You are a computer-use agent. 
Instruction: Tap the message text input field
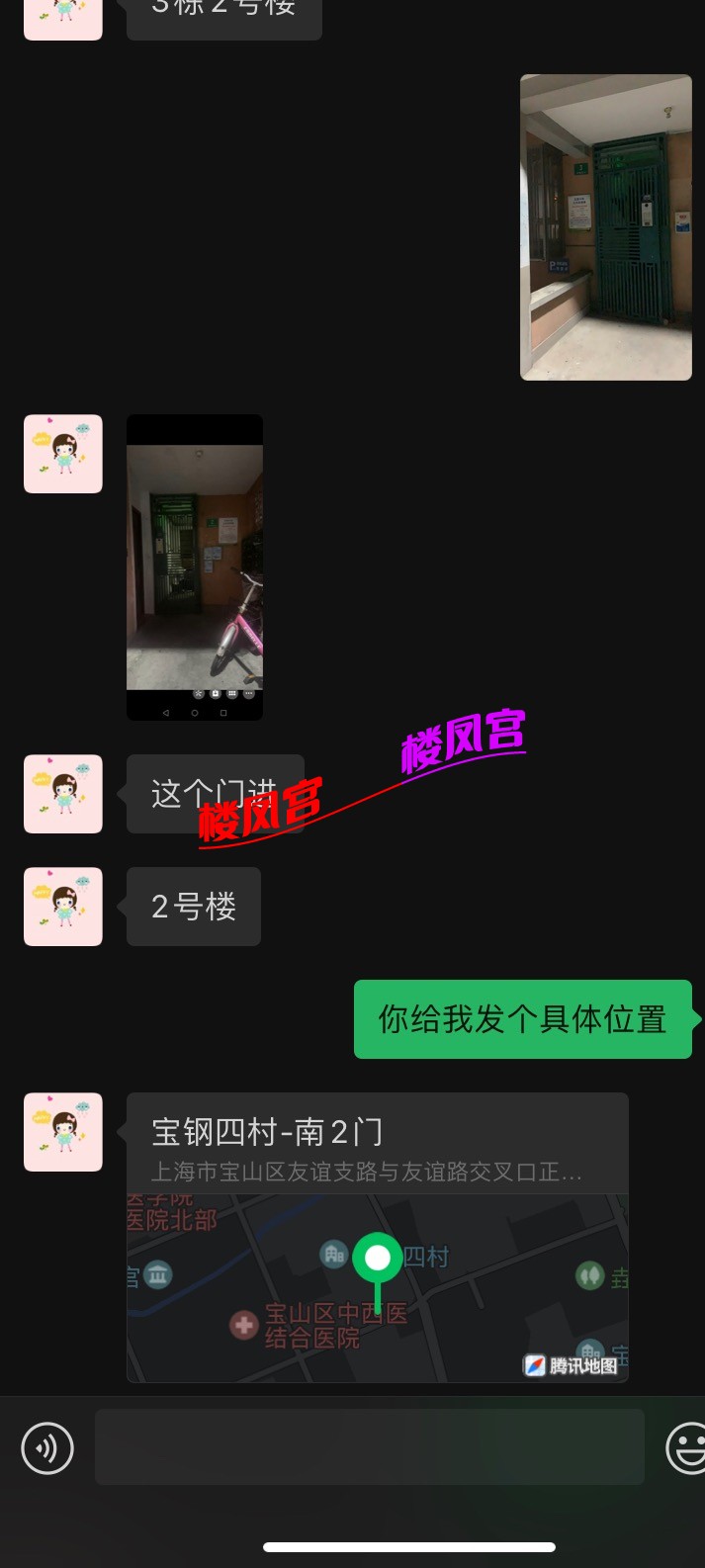(369, 1447)
